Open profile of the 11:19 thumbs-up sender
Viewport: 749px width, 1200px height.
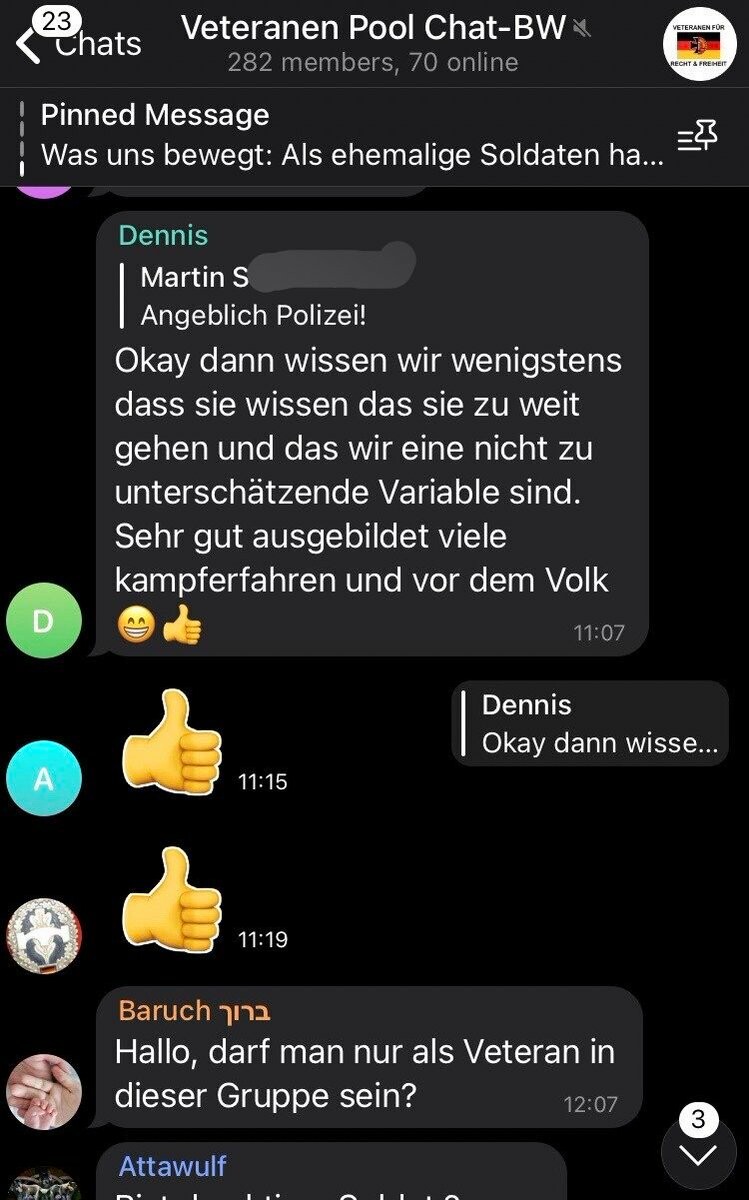43,936
